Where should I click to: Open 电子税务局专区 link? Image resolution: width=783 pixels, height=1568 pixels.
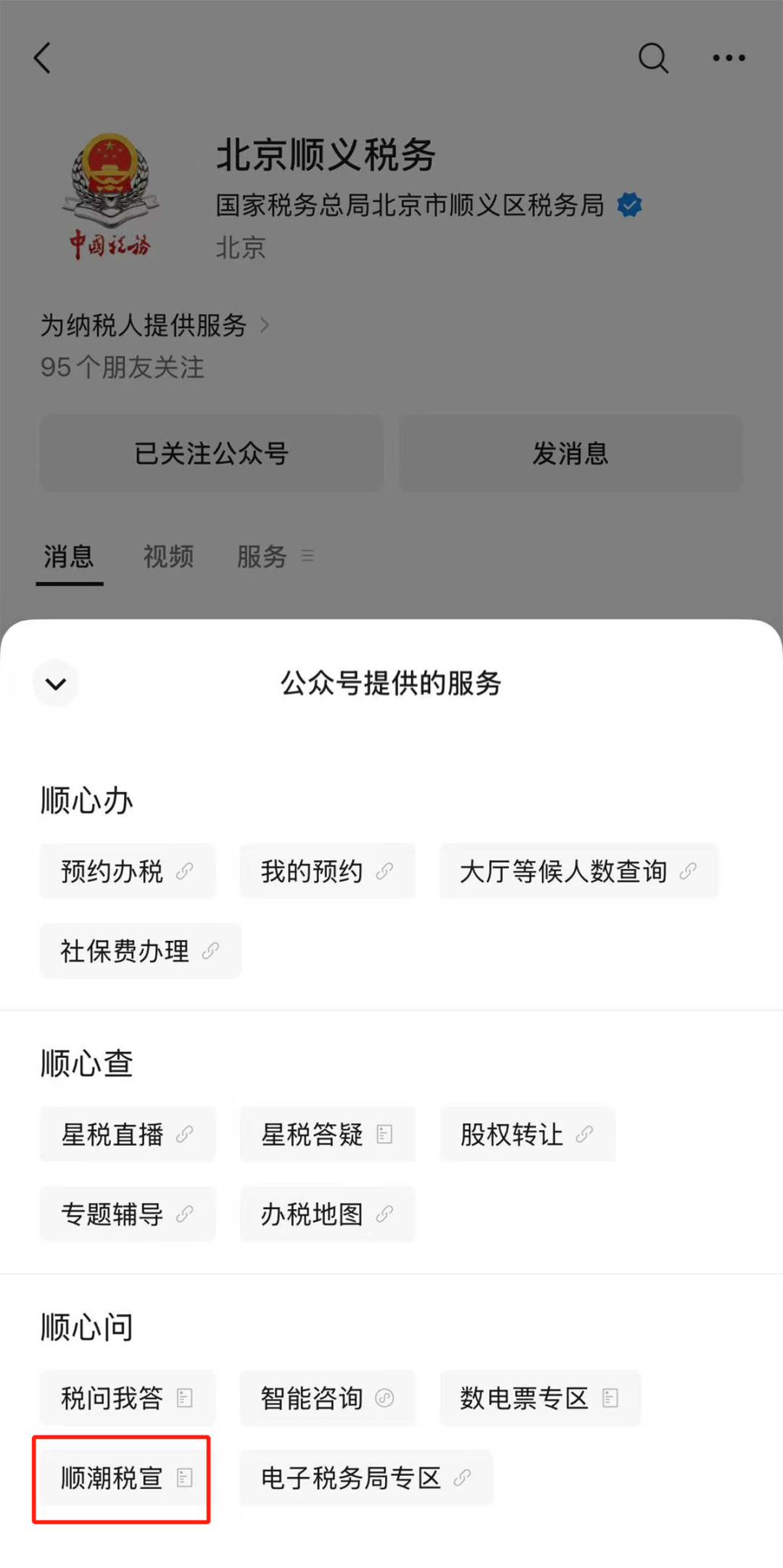(x=366, y=1478)
